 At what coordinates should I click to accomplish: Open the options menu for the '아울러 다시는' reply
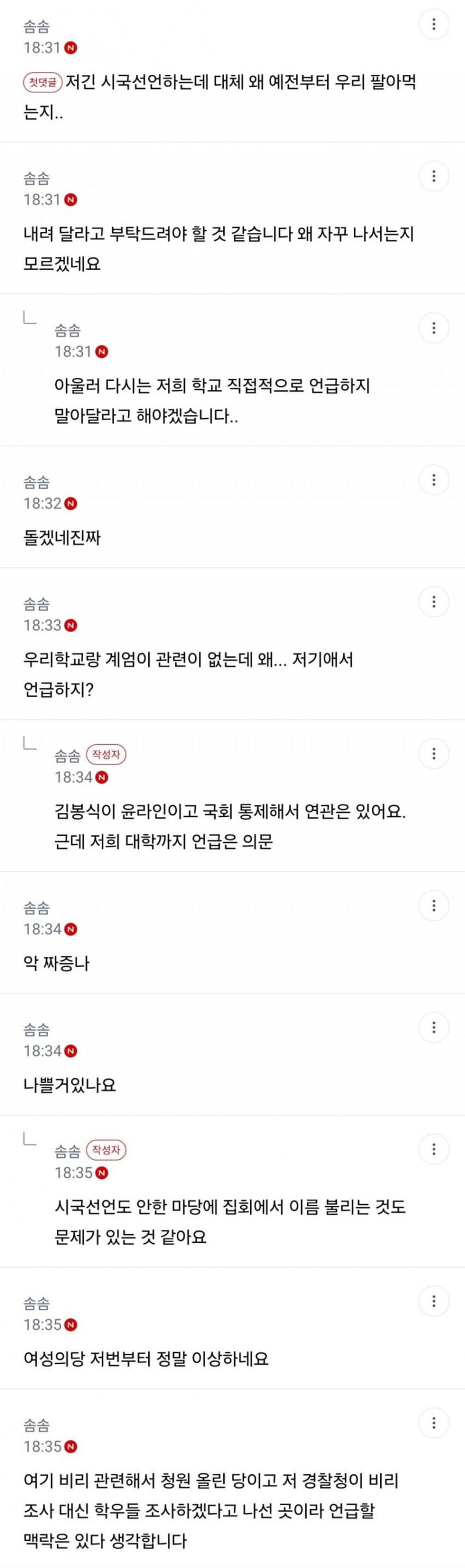[x=434, y=329]
